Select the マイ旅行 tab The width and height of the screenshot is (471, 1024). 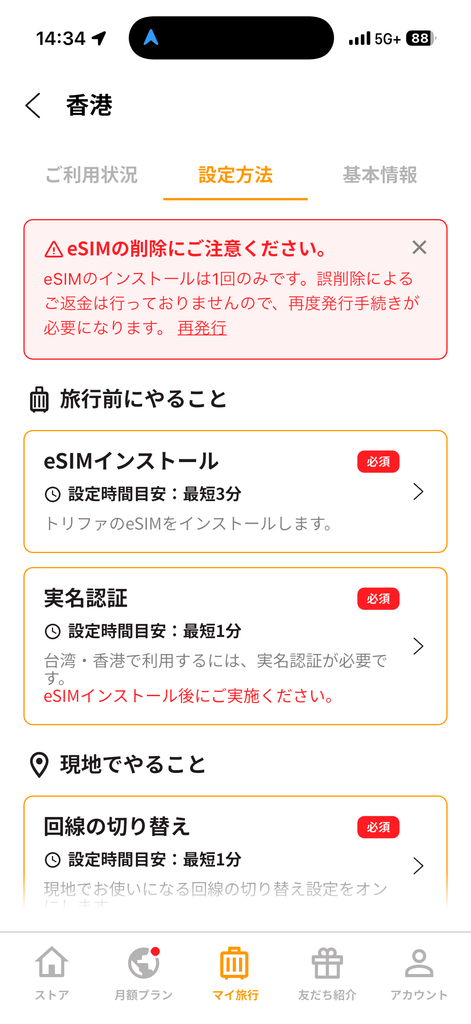point(235,974)
